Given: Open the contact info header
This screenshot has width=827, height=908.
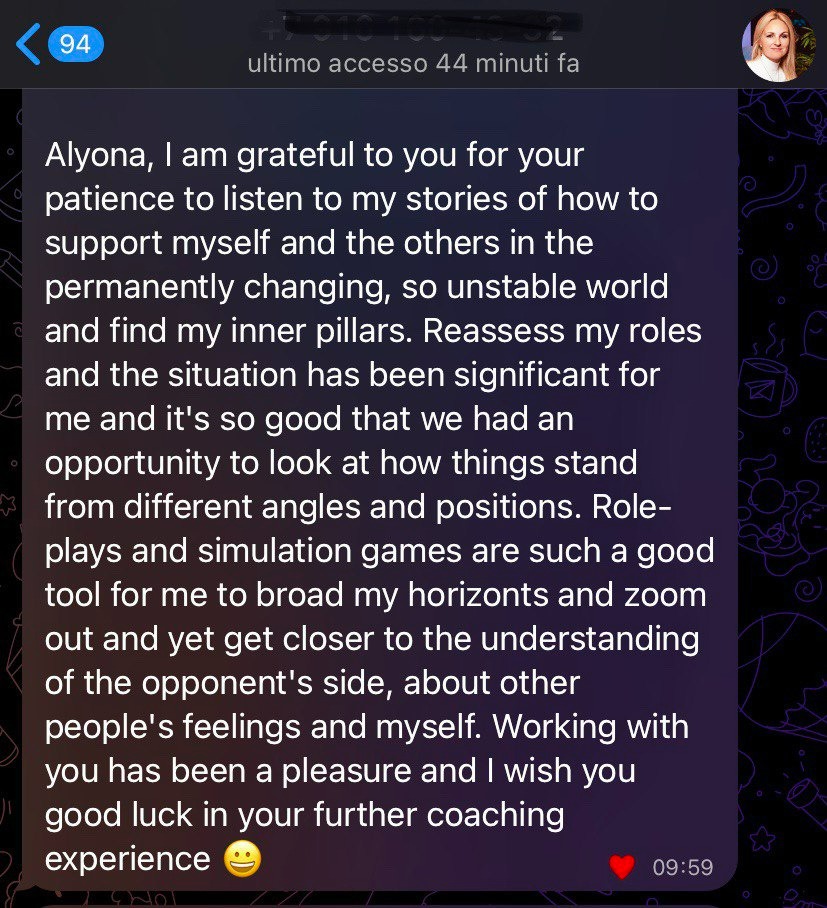Looking at the screenshot, I should pyautogui.click(x=413, y=44).
